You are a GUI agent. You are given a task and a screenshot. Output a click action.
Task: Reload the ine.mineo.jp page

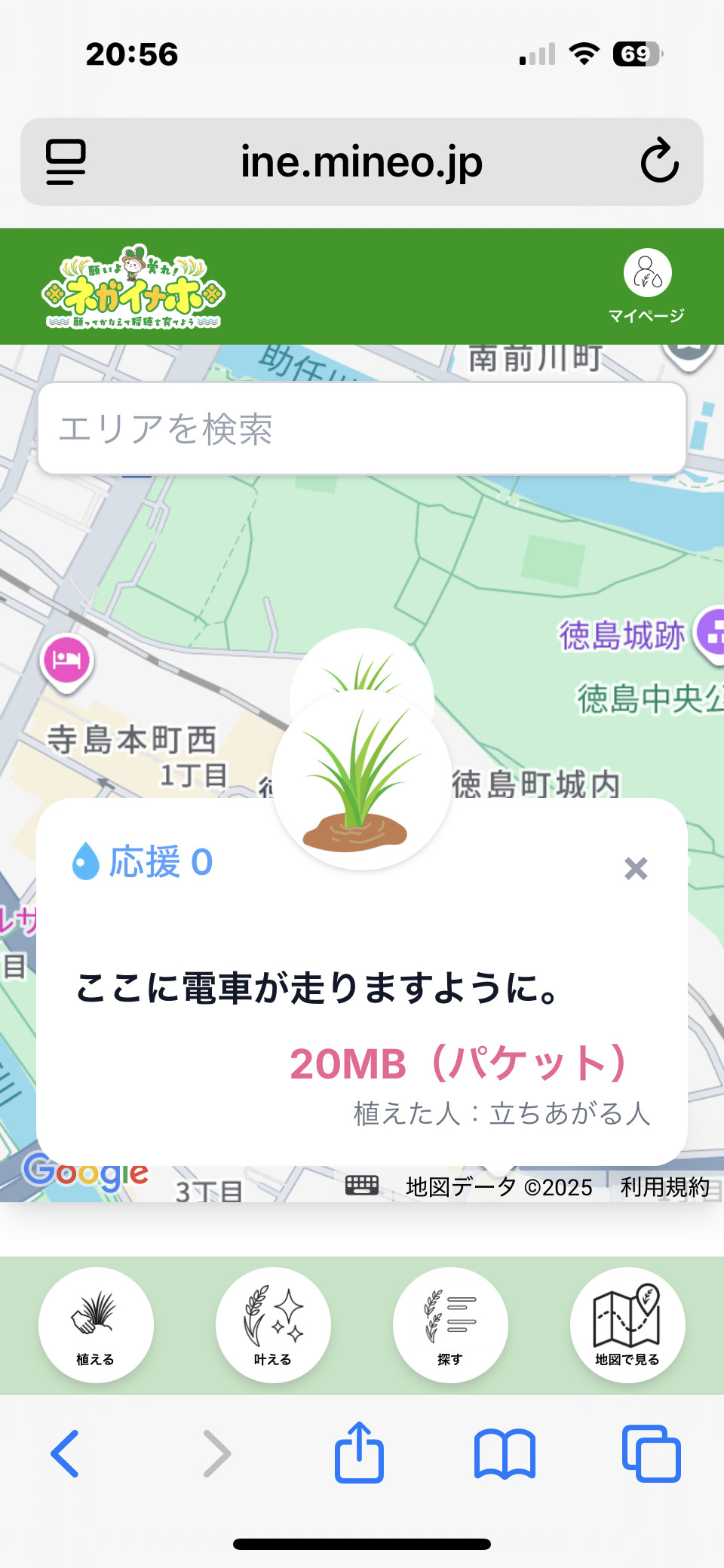pos(659,161)
